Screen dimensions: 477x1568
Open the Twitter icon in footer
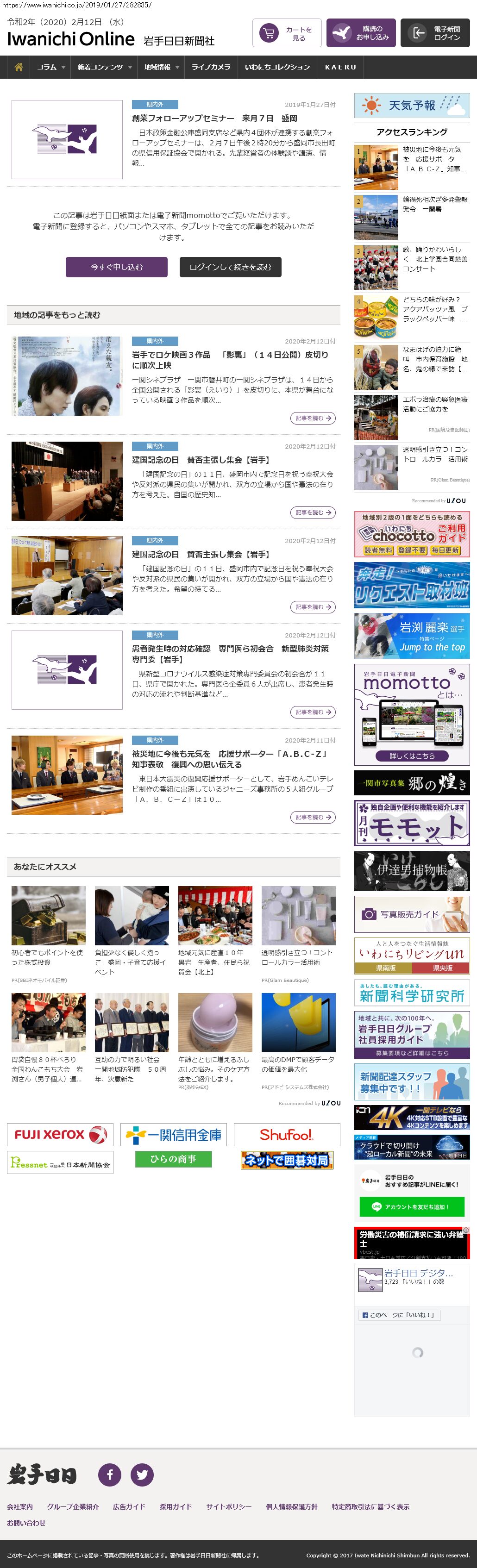coord(142,1474)
